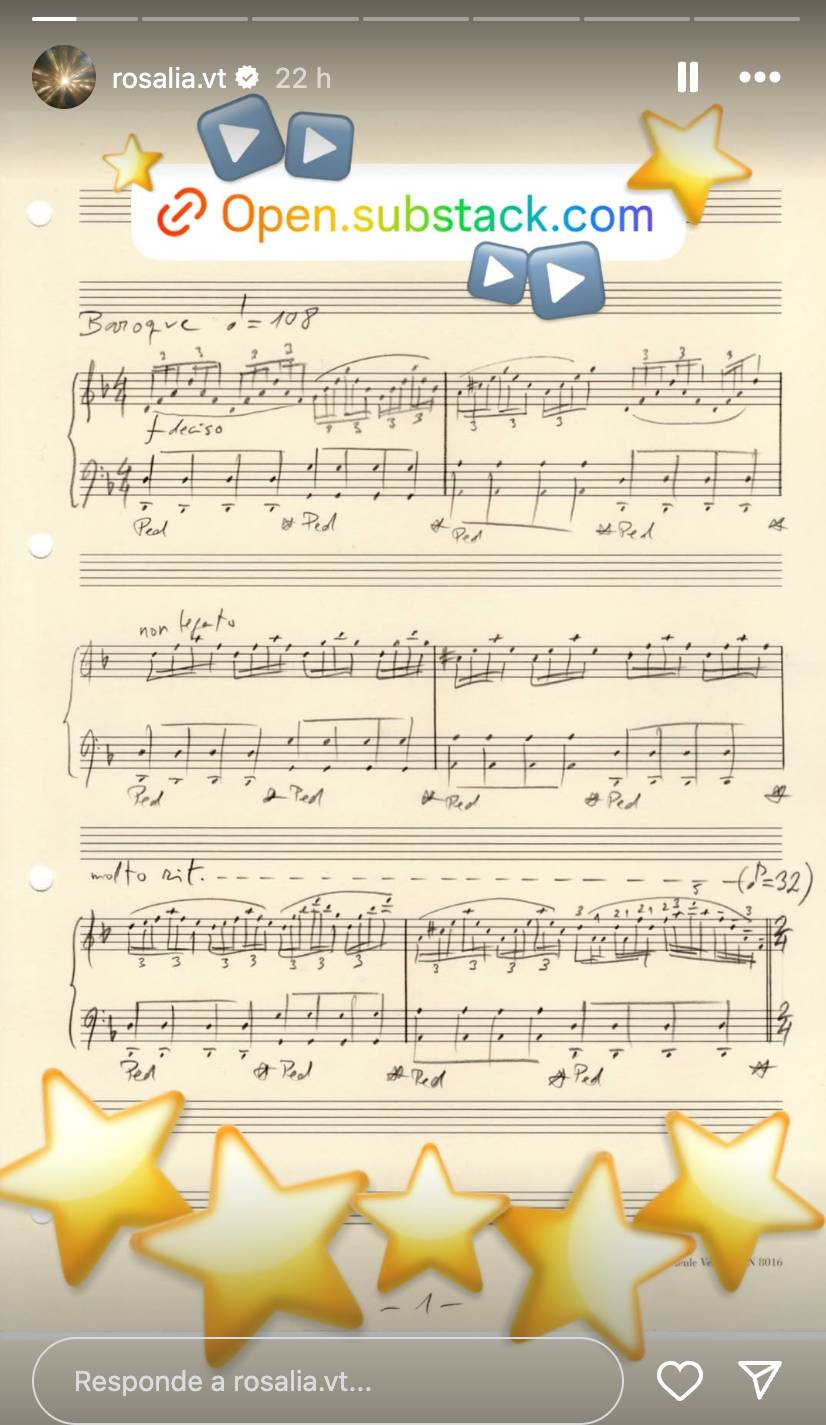Screen dimensions: 826x1425
Task: Open the Open.substack.com link sticker
Action: [408, 213]
